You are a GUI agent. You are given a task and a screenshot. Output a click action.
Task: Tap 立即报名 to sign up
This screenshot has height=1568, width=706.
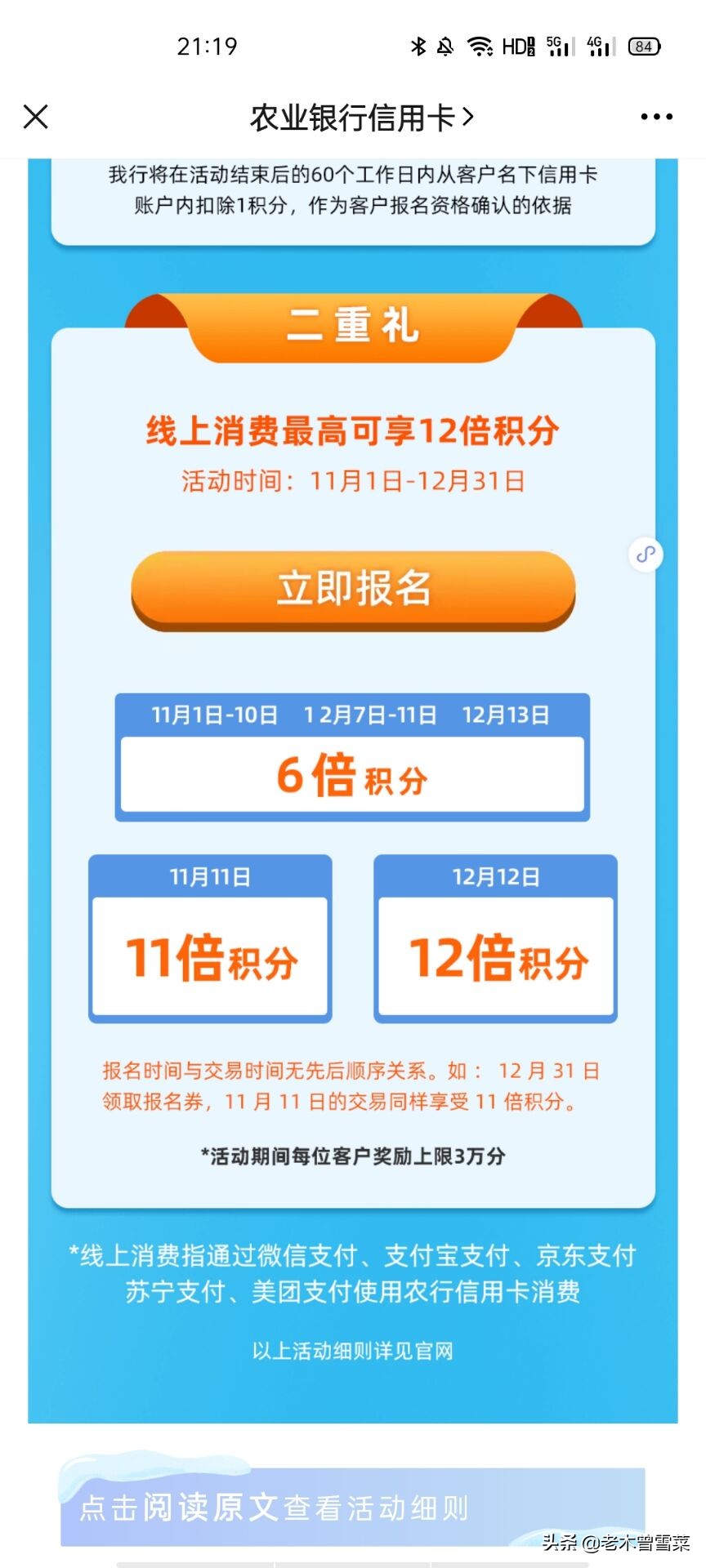click(353, 590)
